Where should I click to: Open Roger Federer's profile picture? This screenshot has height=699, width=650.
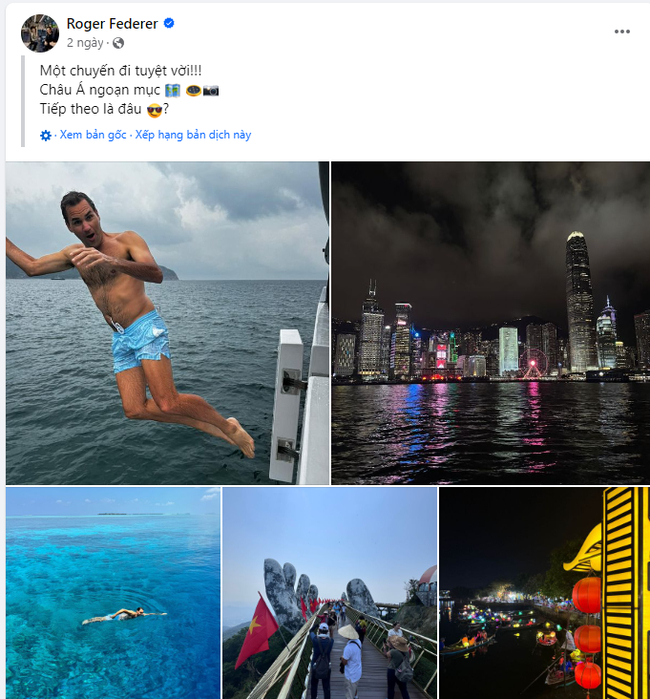click(x=40, y=33)
